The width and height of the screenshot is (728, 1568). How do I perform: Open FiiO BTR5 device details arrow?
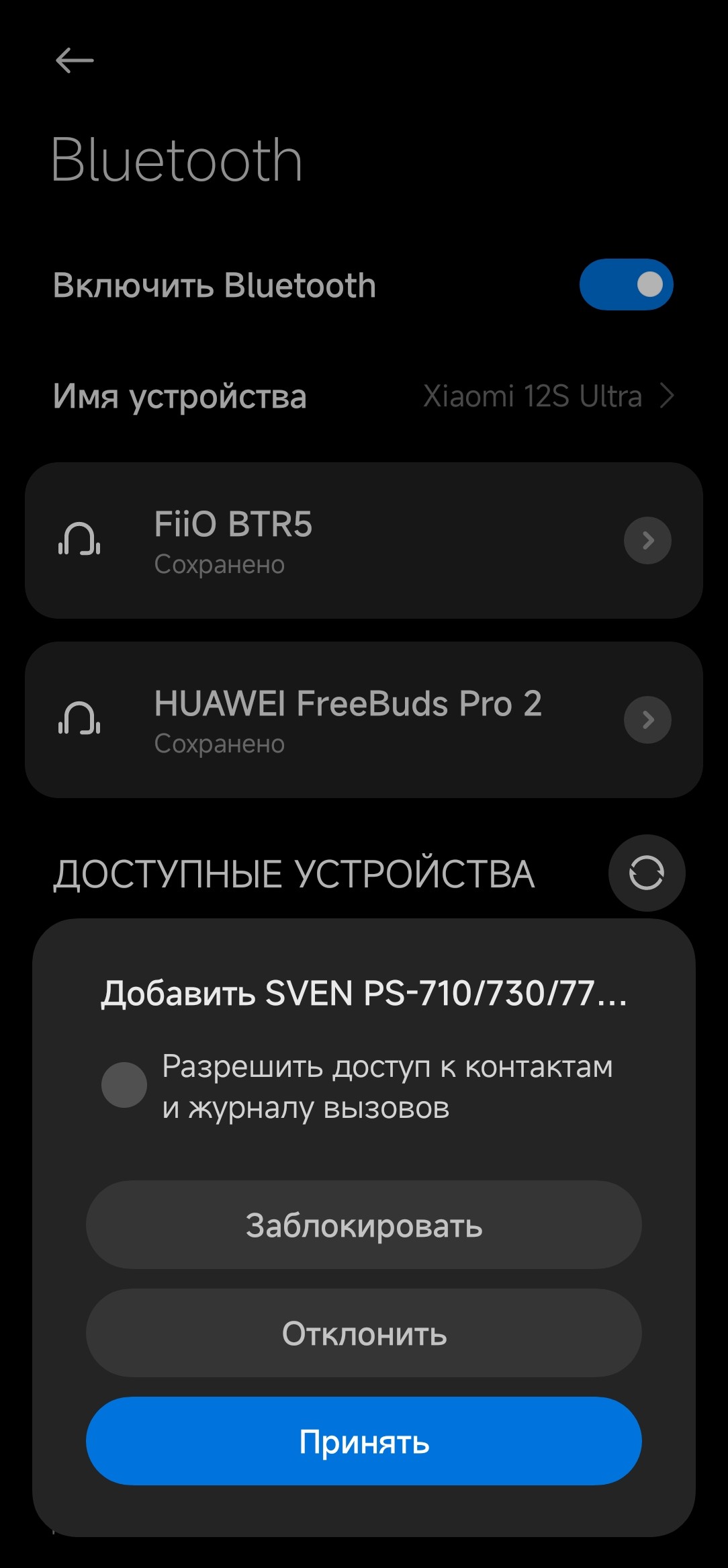pos(647,540)
